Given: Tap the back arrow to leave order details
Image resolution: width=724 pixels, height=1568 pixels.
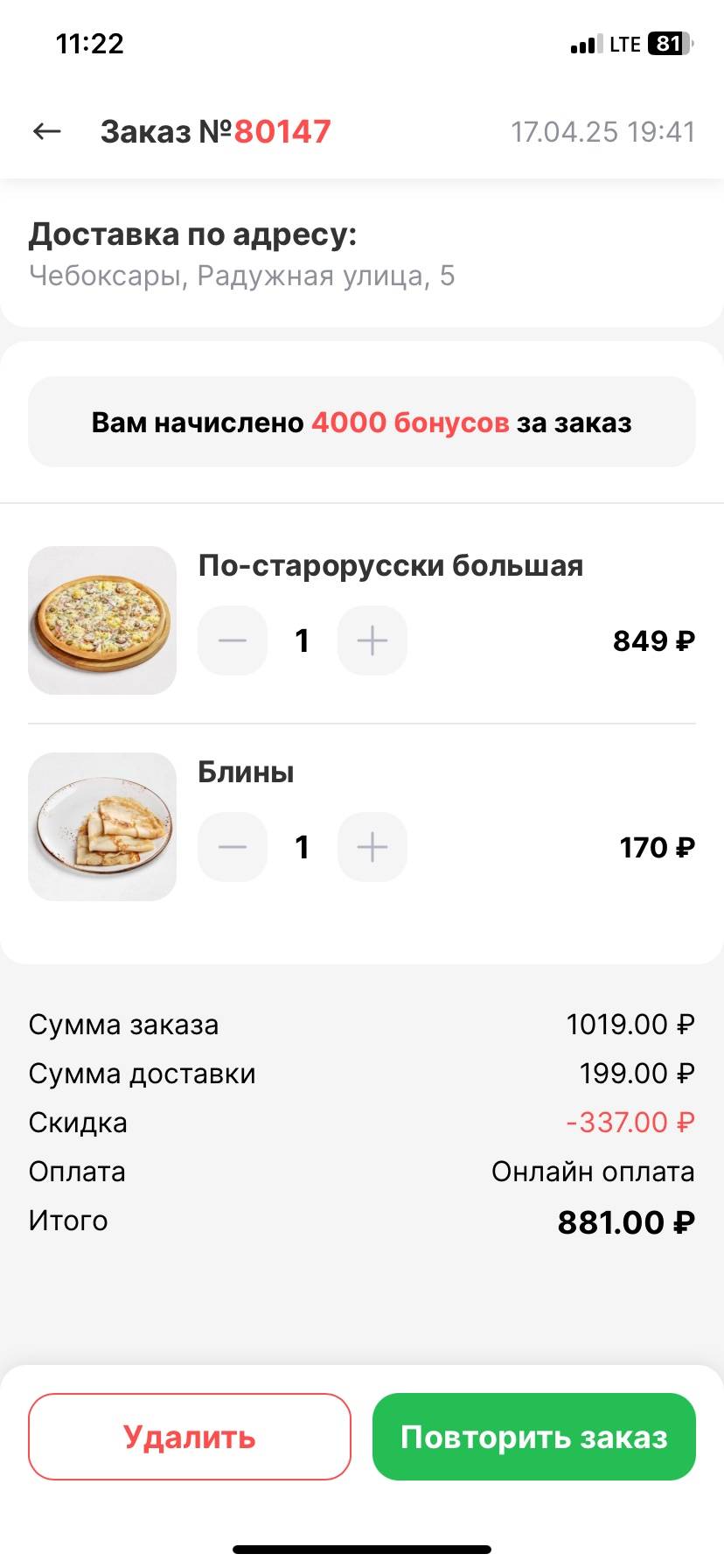Looking at the screenshot, I should click(x=45, y=129).
